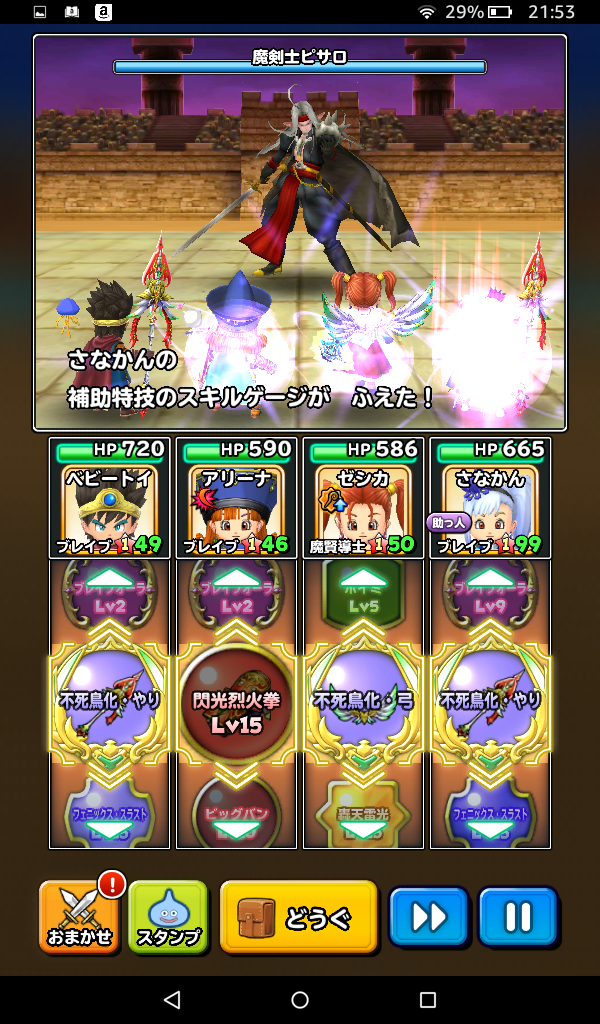Tap the おまかせ auto-battle button
Viewport: 600px width, 1024px height.
tap(80, 917)
